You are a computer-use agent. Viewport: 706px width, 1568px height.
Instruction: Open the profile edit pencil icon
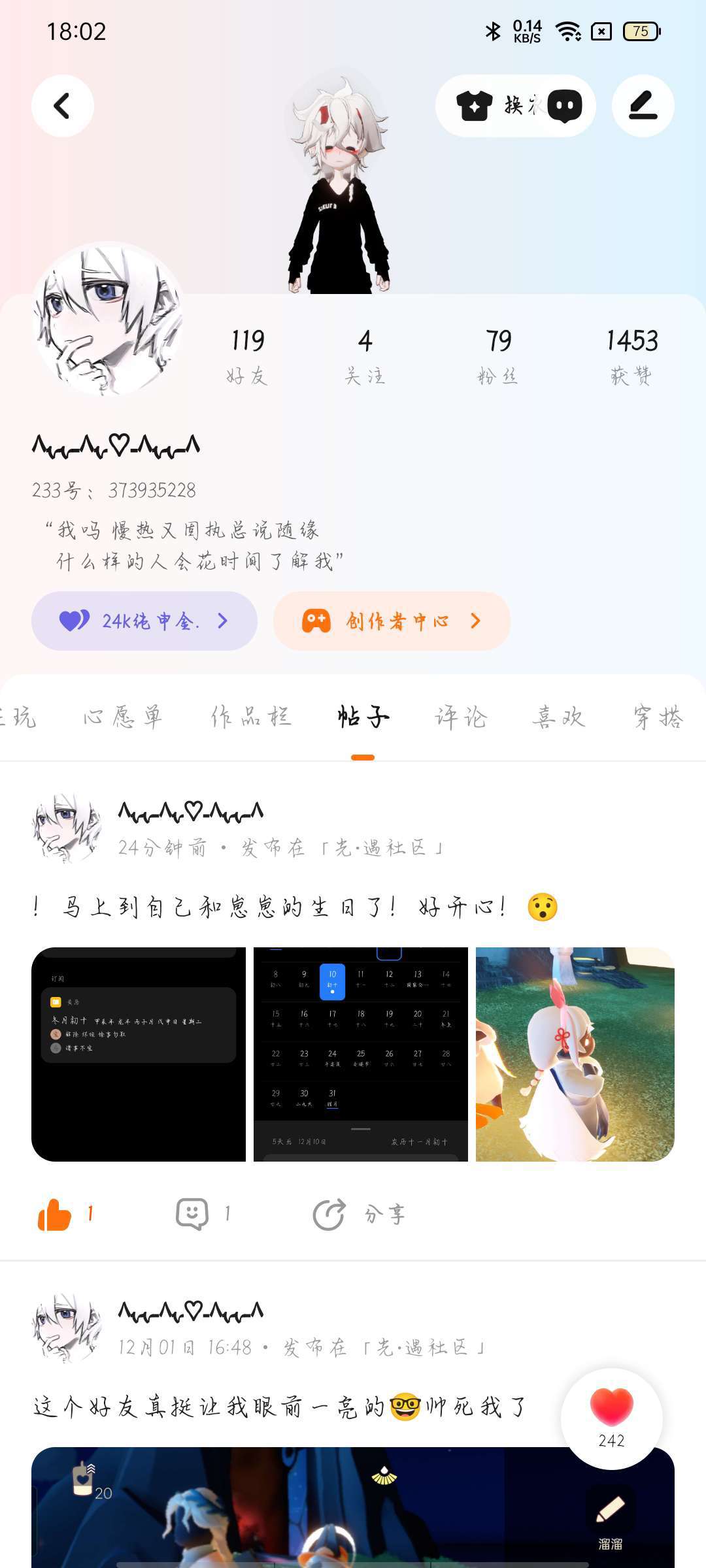point(643,106)
